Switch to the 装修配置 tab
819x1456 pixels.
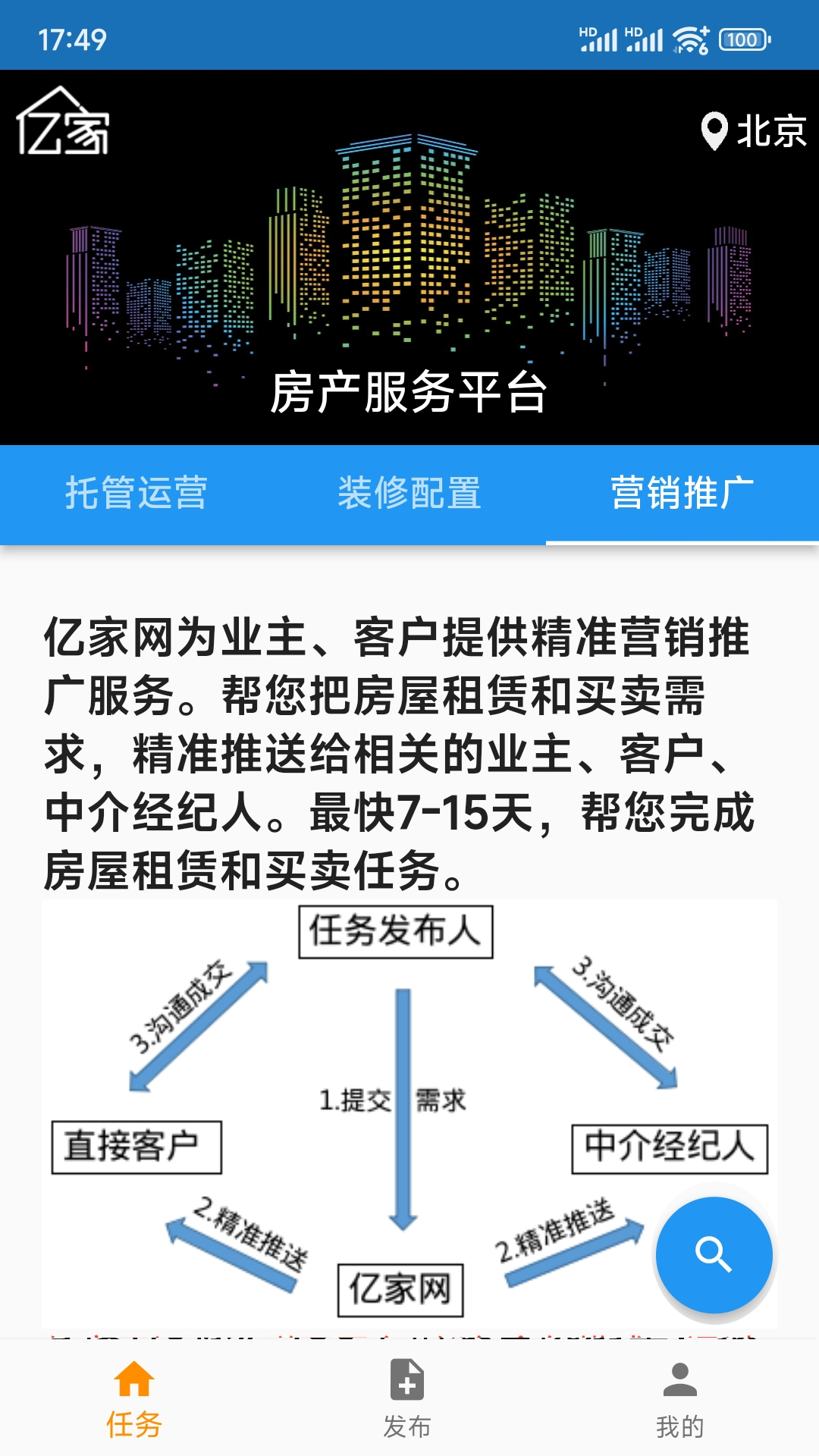coord(409,494)
